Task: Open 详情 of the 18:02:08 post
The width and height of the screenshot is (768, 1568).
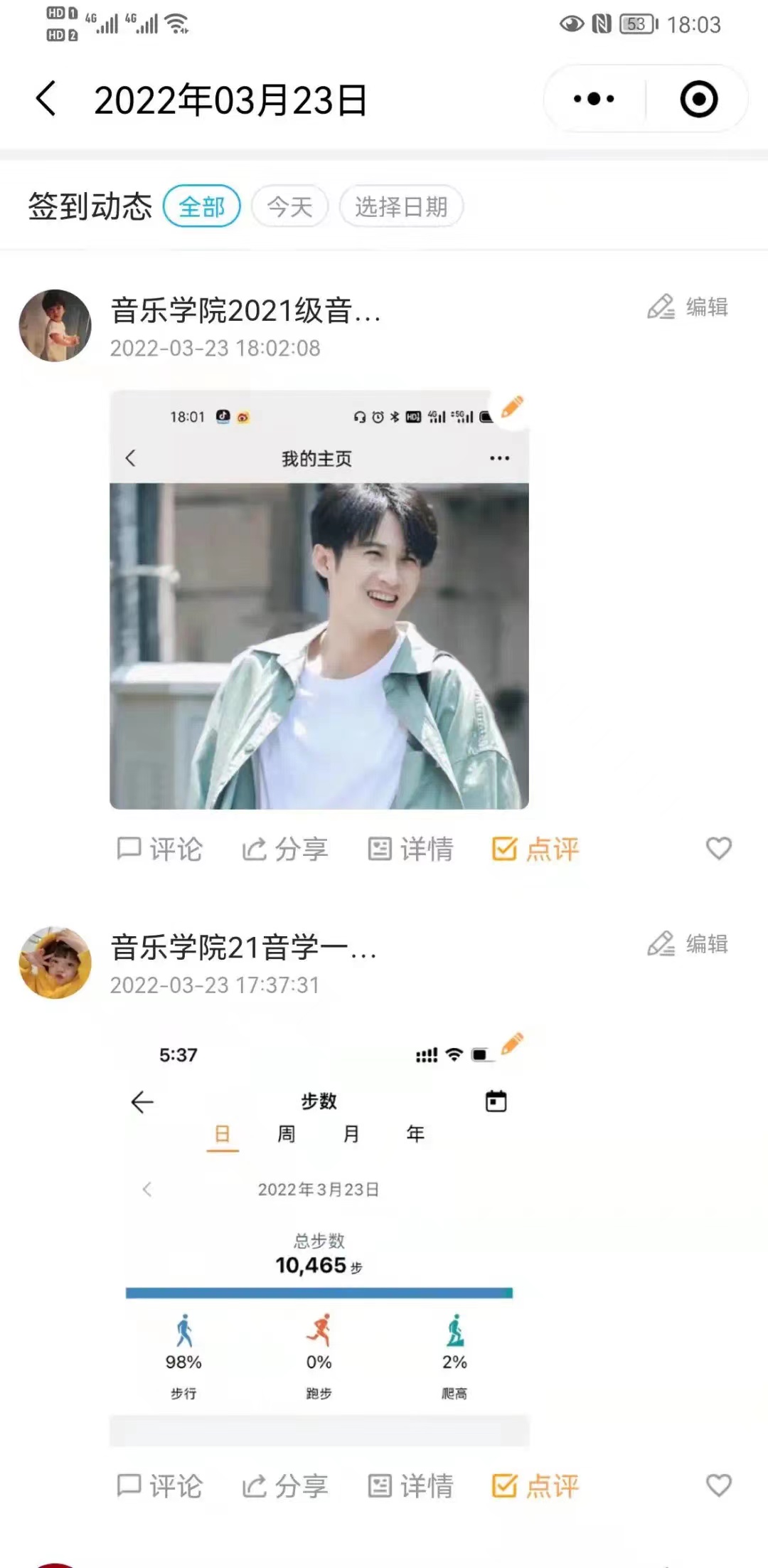Action: (x=410, y=848)
